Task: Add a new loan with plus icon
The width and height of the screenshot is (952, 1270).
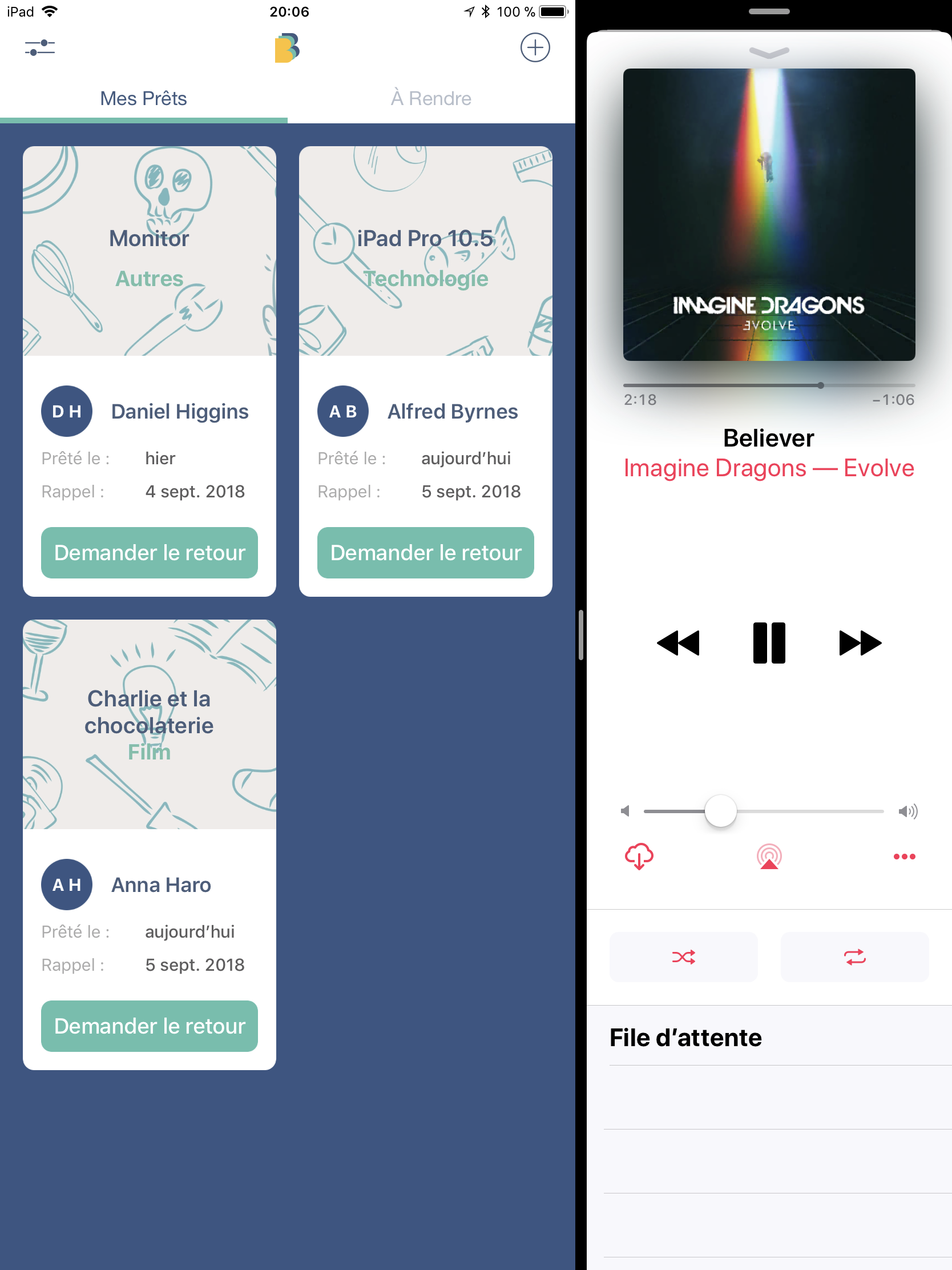Action: 534,47
